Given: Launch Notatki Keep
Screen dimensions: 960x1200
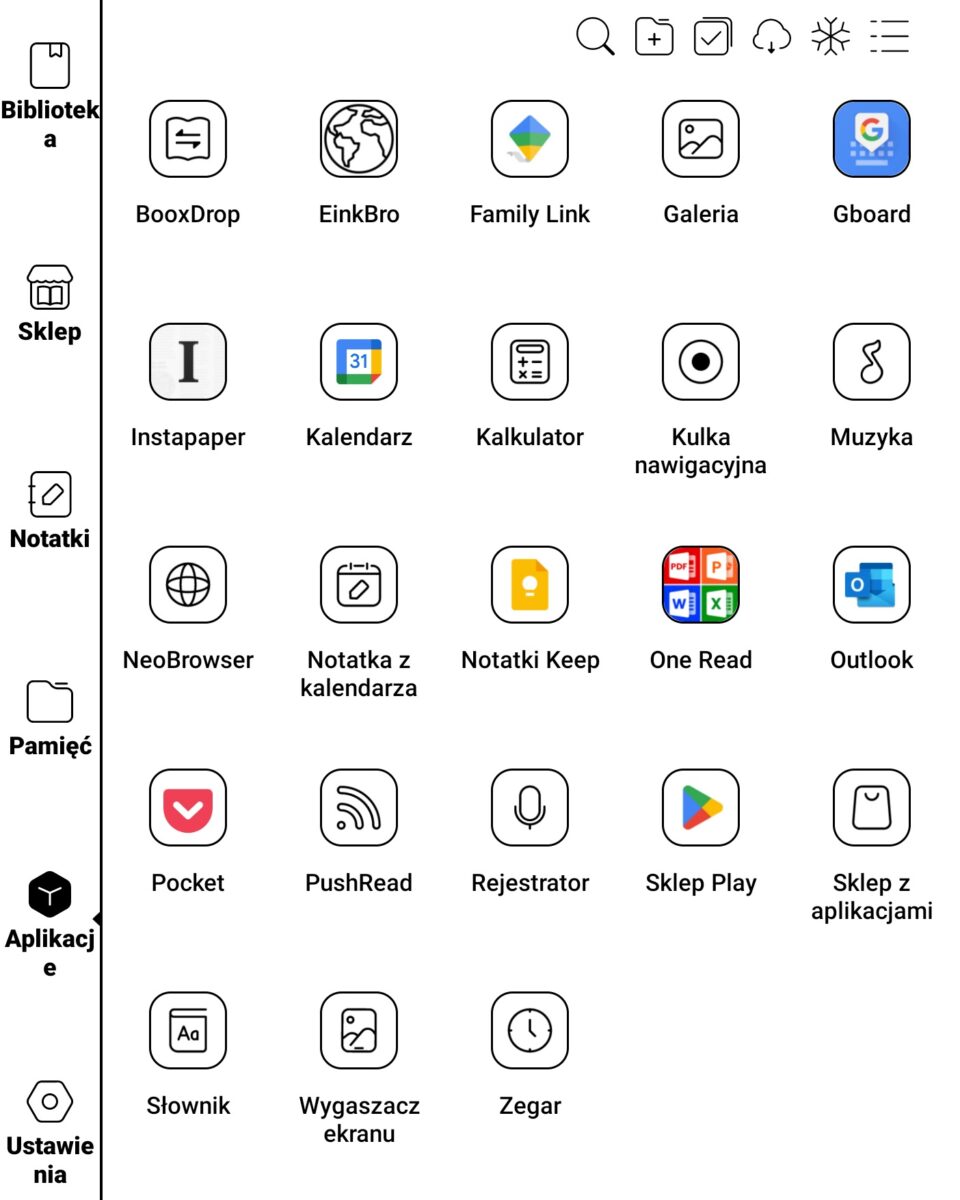Looking at the screenshot, I should pos(530,585).
